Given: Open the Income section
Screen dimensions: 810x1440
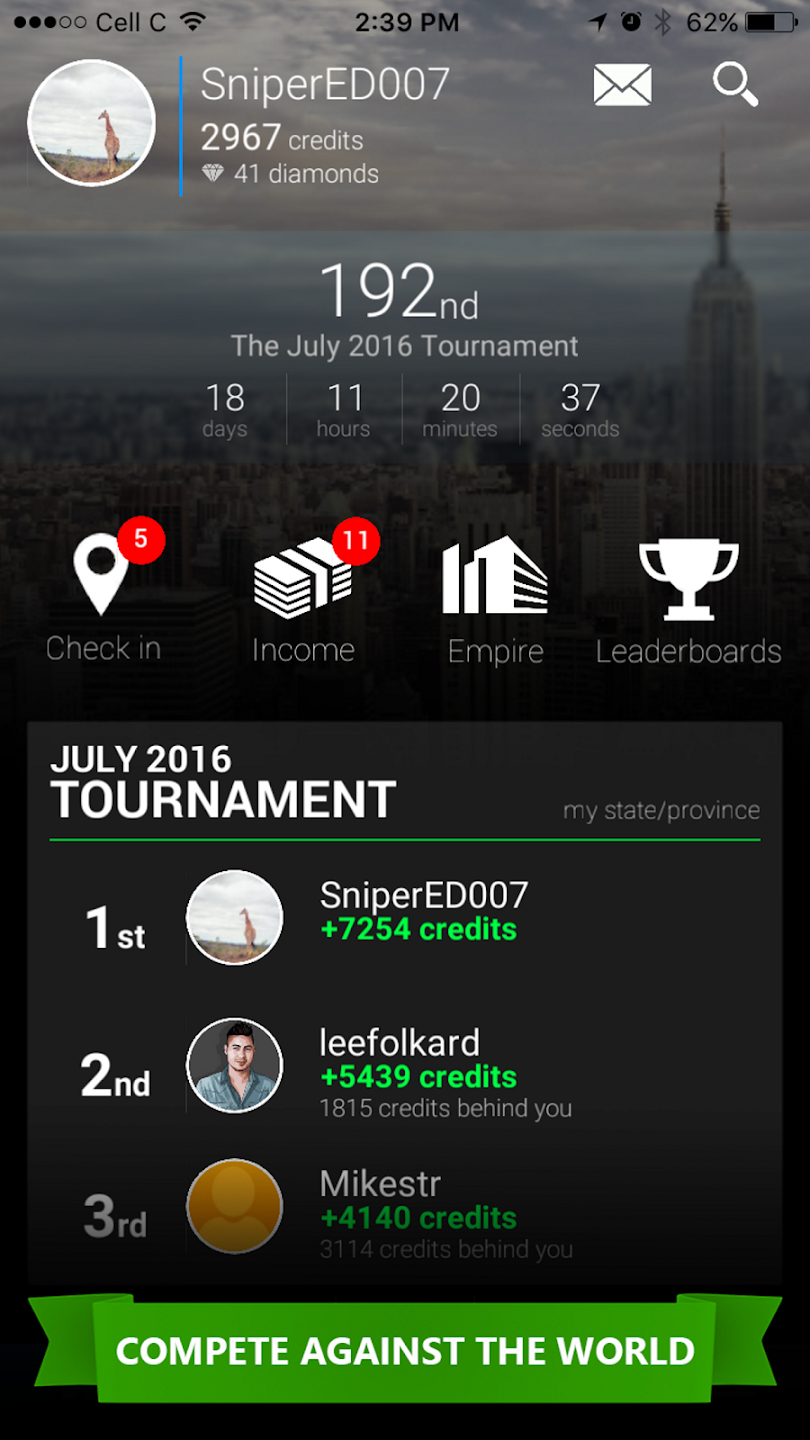Looking at the screenshot, I should [x=303, y=597].
